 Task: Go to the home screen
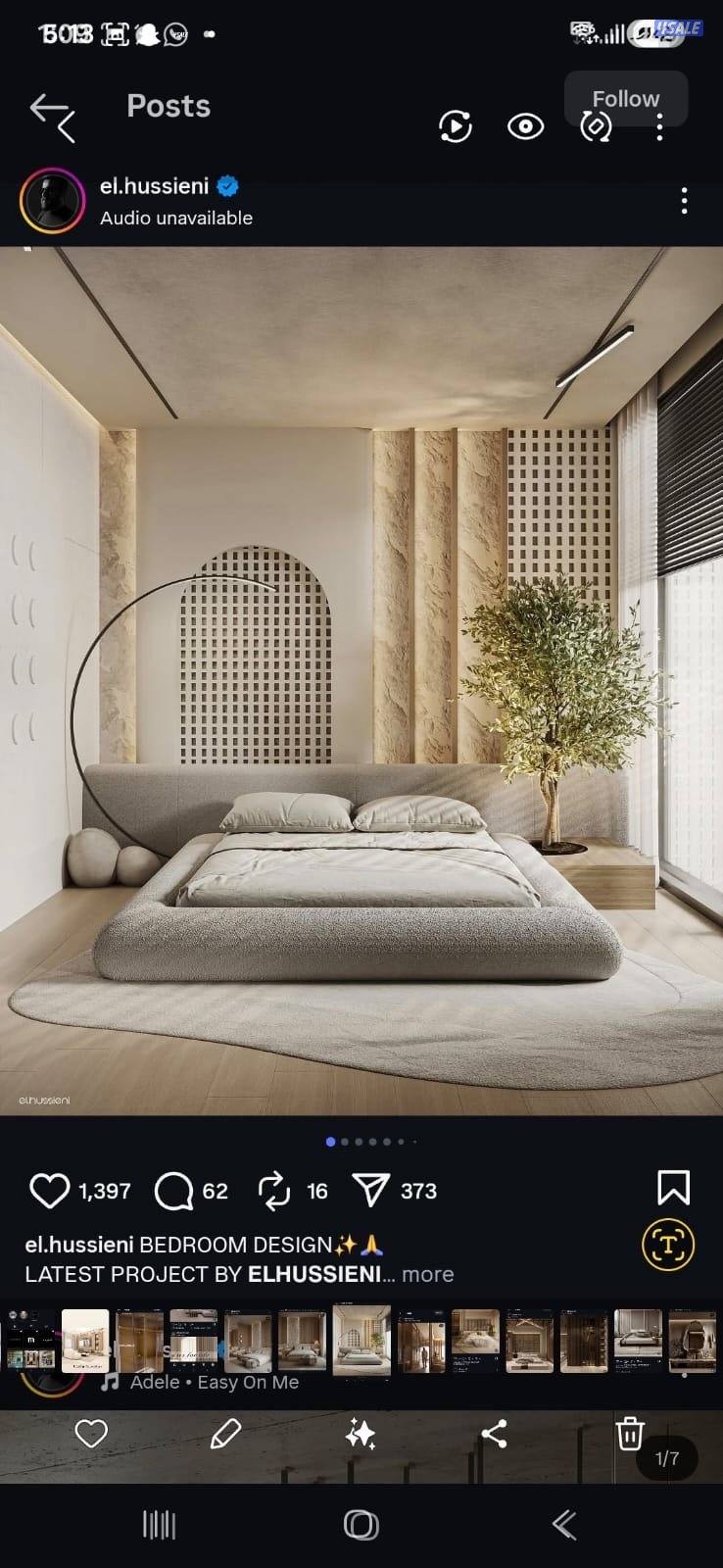click(x=361, y=1524)
